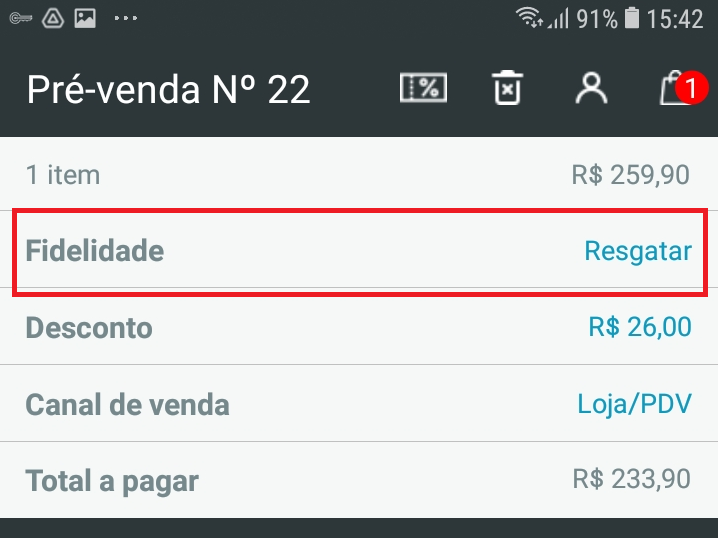Screen dimensions: 718x538
Task: Open the discount coupon icon
Action: click(423, 88)
